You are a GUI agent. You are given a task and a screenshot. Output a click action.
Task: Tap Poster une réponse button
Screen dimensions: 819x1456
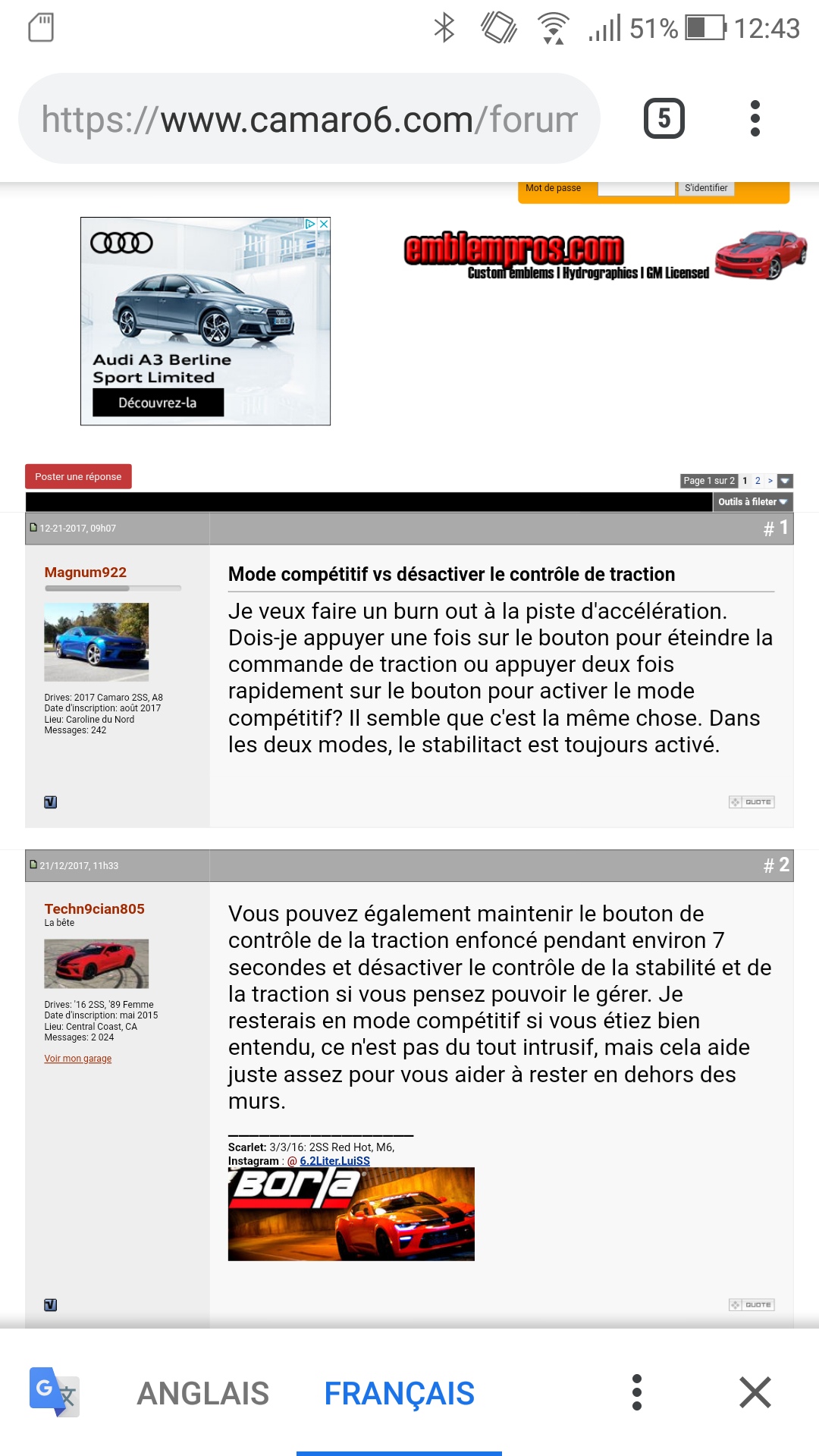(78, 477)
